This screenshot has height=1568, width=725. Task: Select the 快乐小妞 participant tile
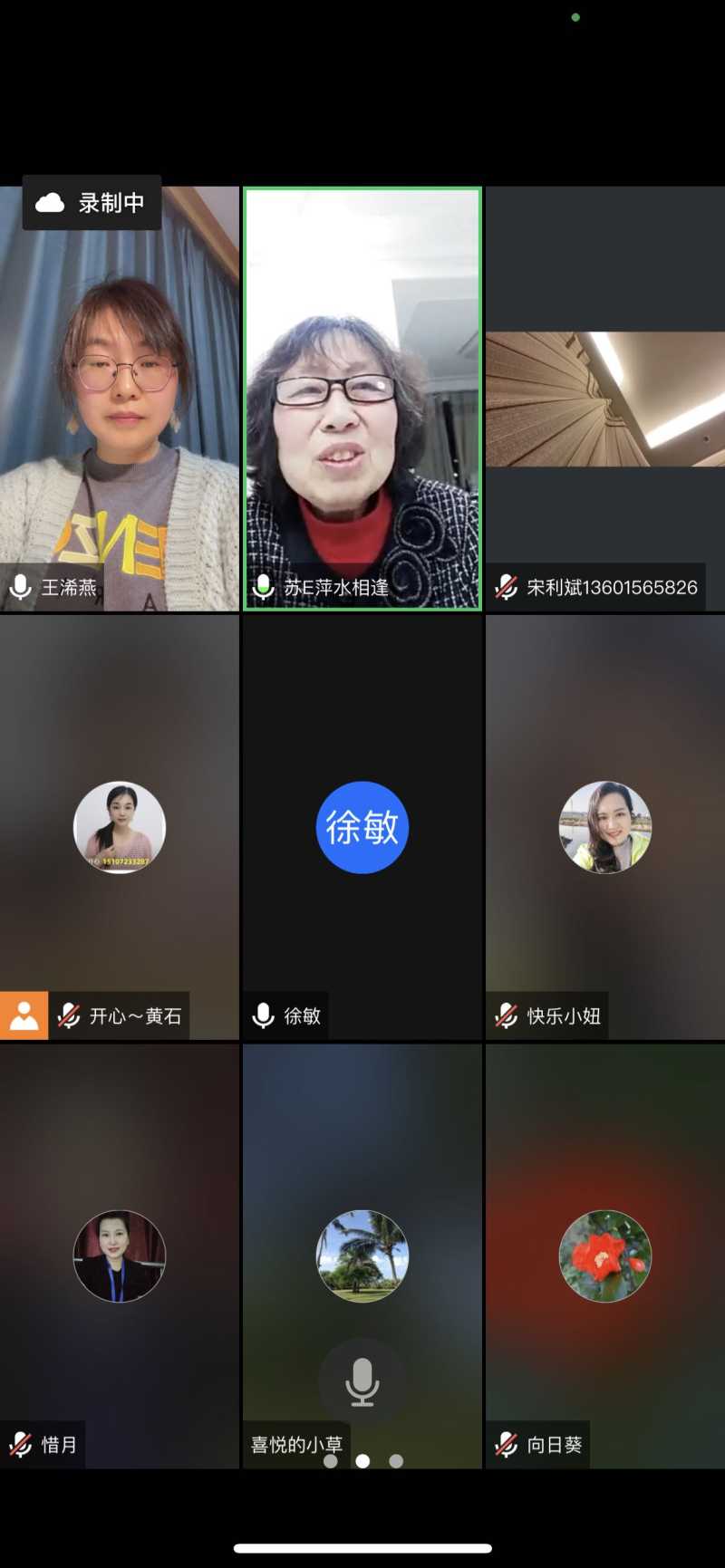tap(604, 826)
